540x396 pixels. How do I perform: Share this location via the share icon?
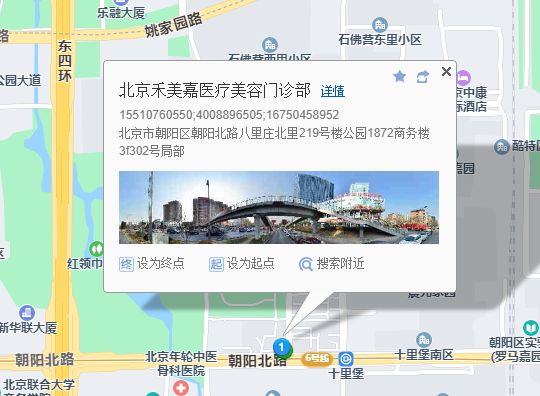423,77
